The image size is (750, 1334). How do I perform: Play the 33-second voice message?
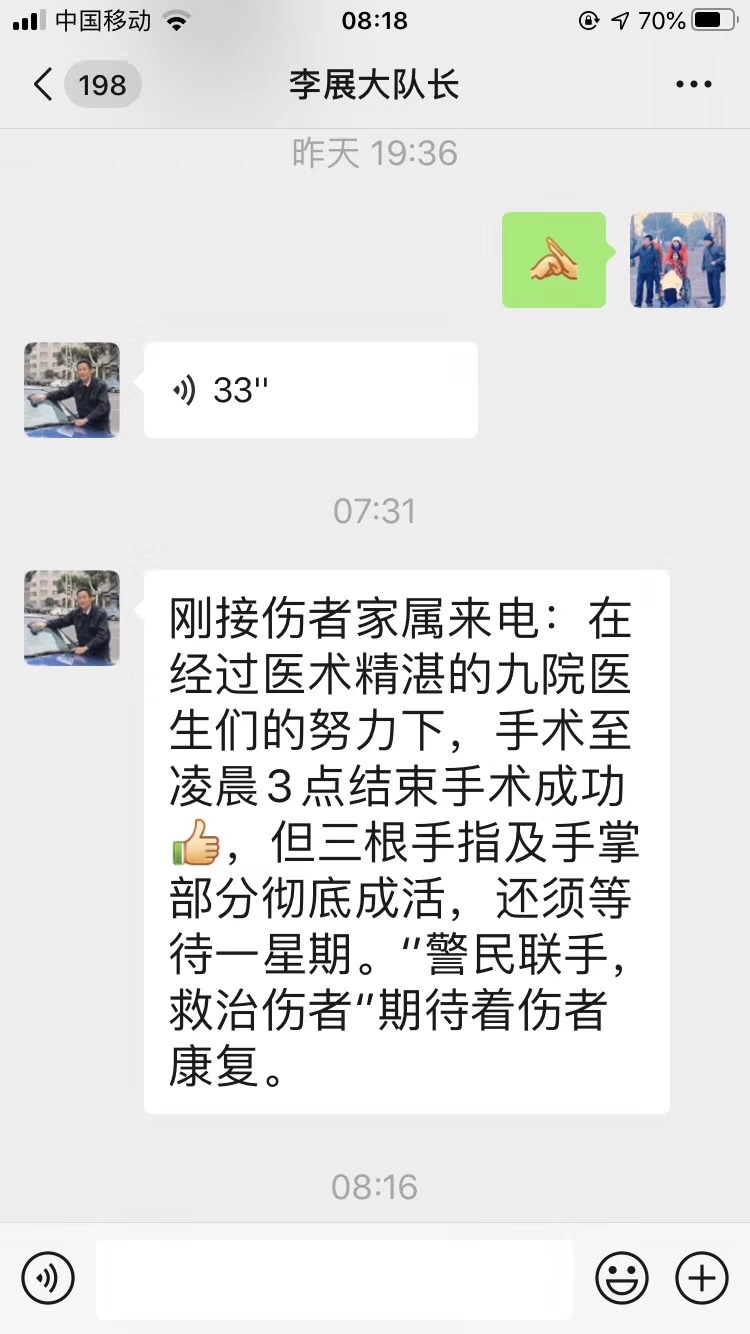[x=310, y=390]
